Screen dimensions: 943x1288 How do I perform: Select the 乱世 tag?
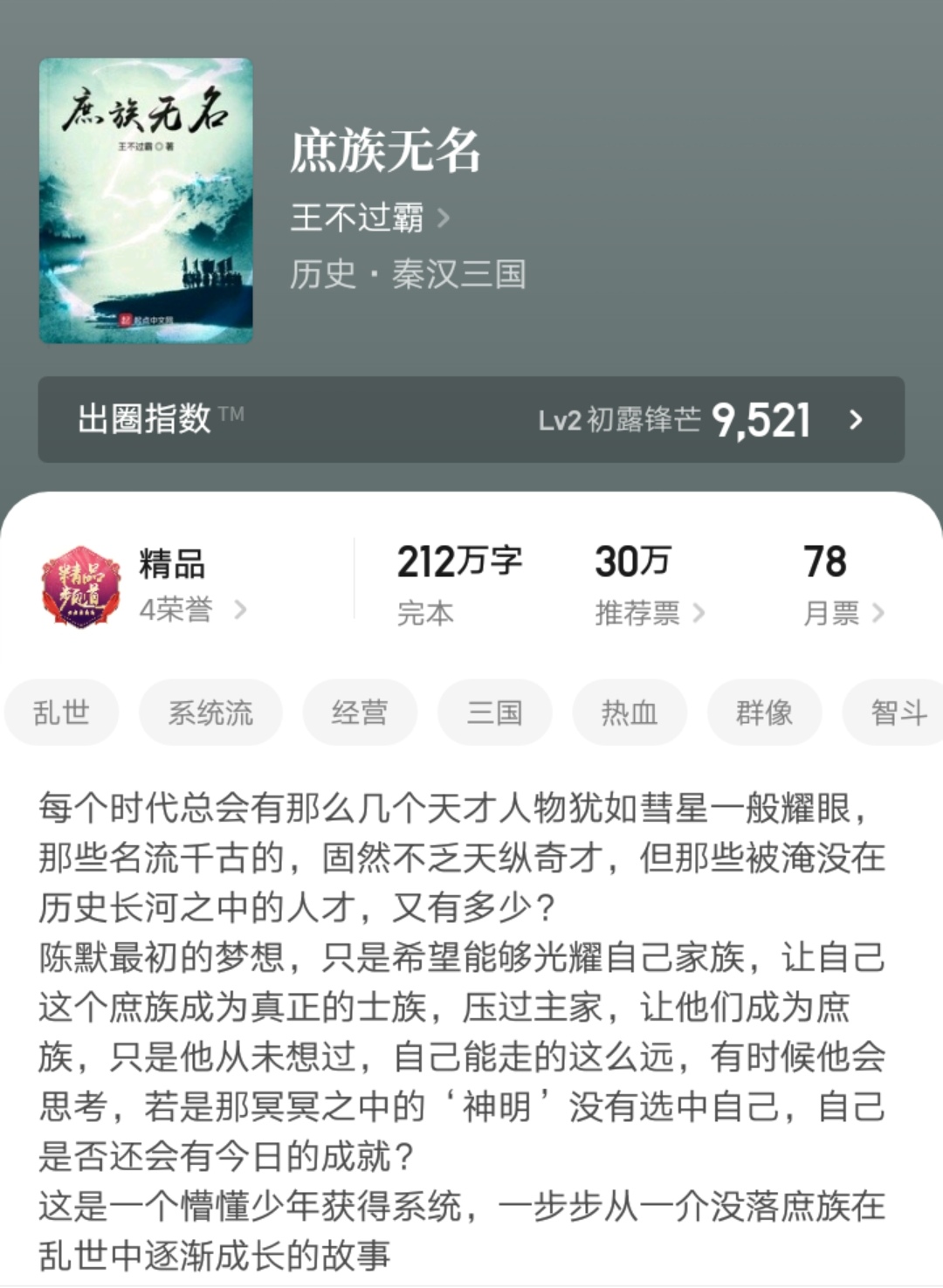(61, 713)
